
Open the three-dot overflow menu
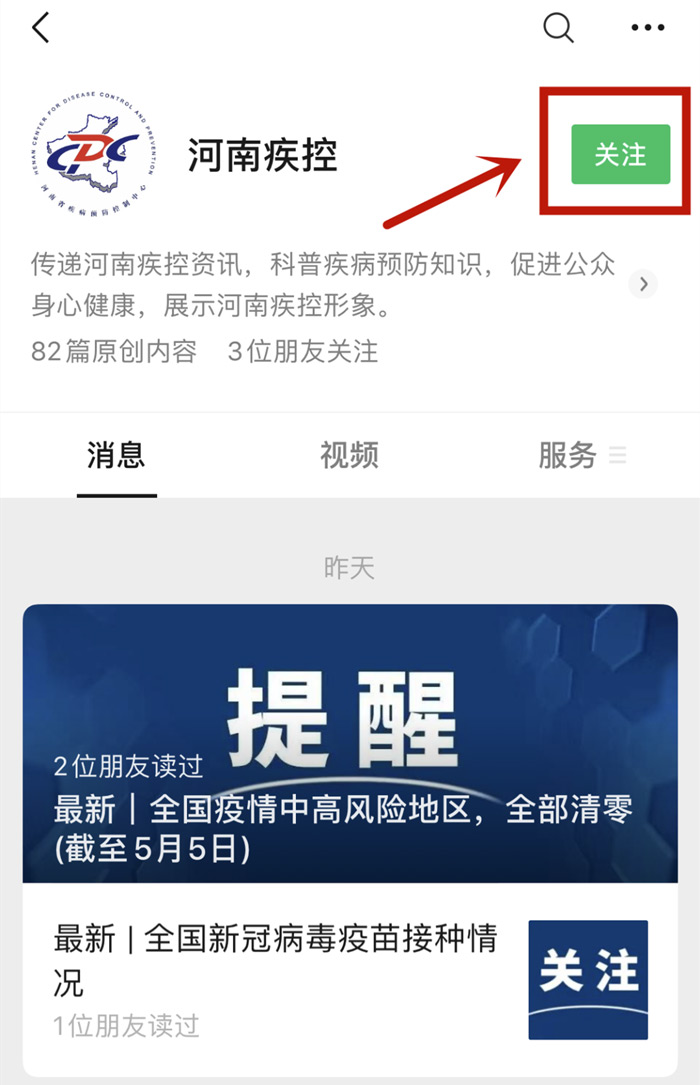tap(647, 28)
